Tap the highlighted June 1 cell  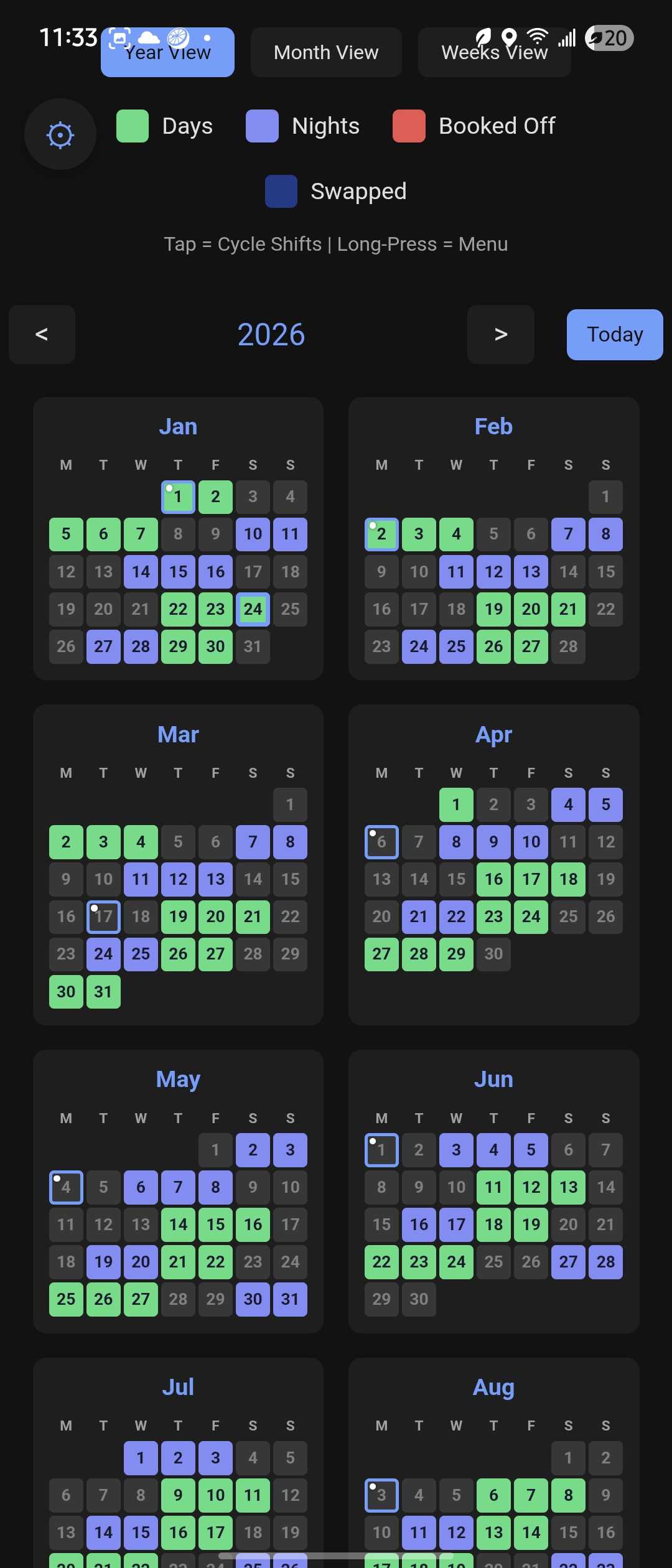point(381,1149)
